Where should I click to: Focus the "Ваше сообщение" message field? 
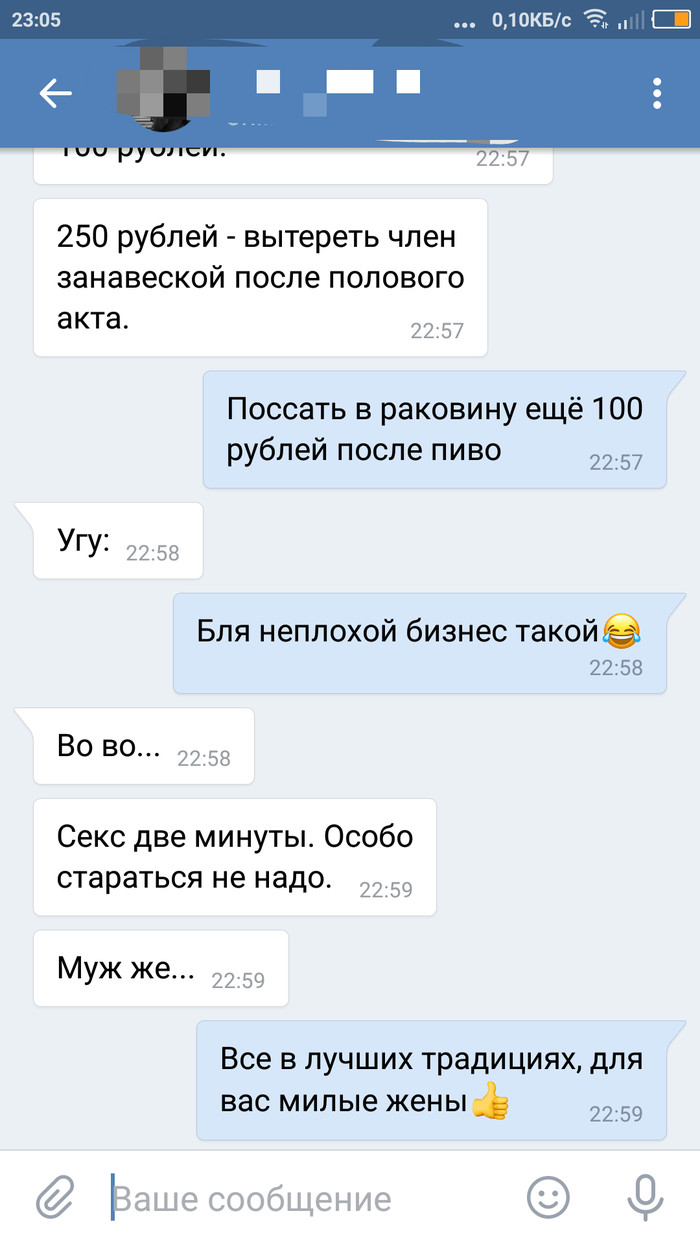click(x=300, y=1198)
